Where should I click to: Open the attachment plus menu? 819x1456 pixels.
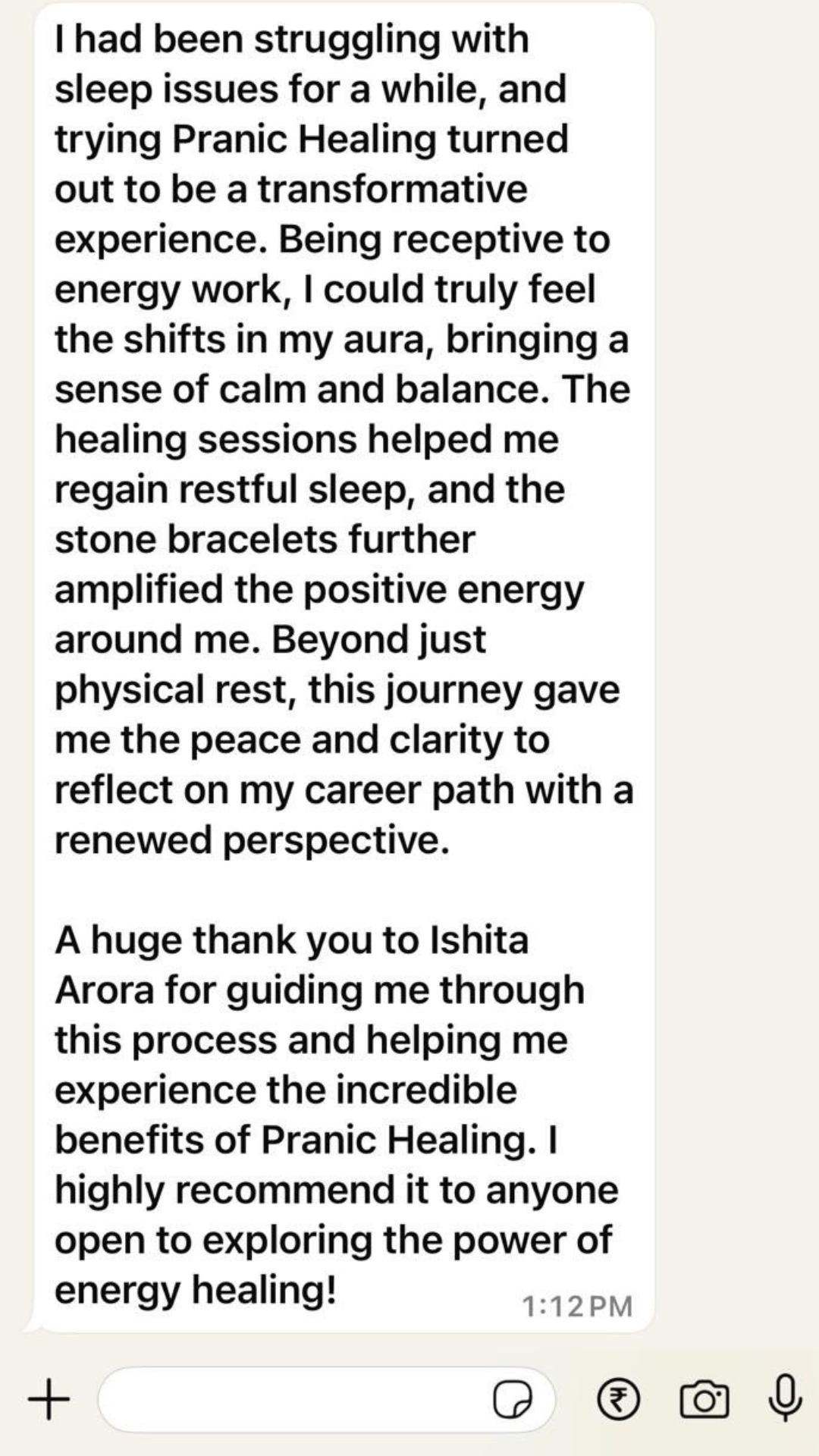(49, 1399)
